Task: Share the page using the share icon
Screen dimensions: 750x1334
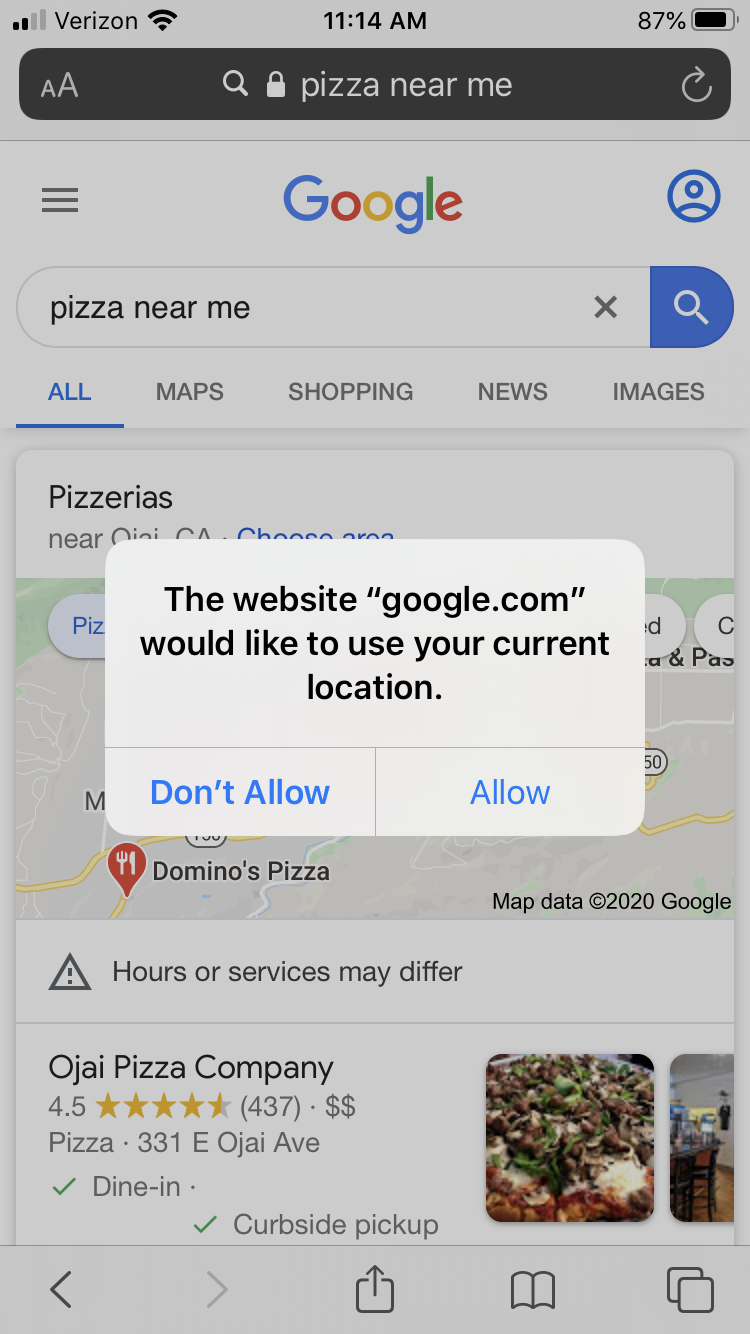Action: click(374, 1289)
